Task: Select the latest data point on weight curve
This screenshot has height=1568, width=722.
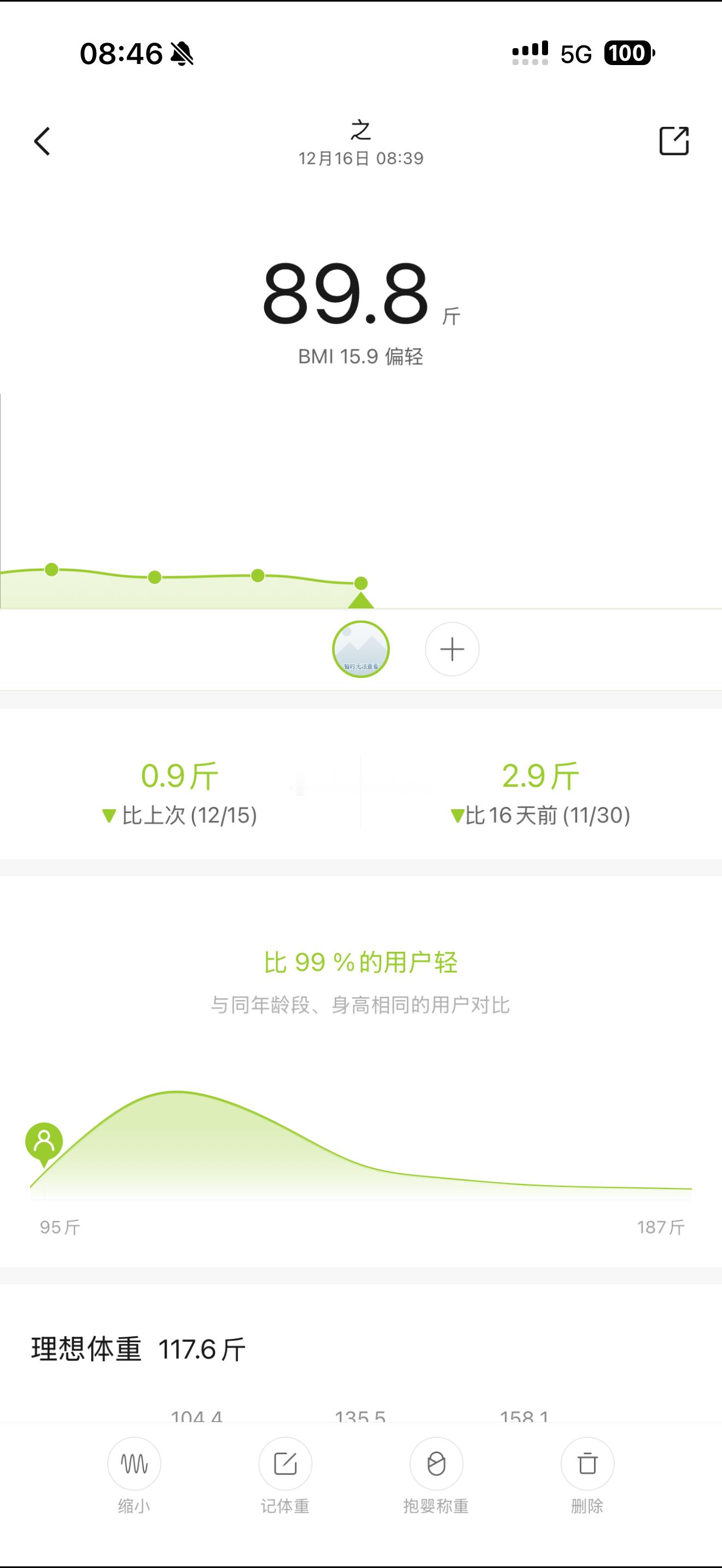Action: [x=360, y=582]
